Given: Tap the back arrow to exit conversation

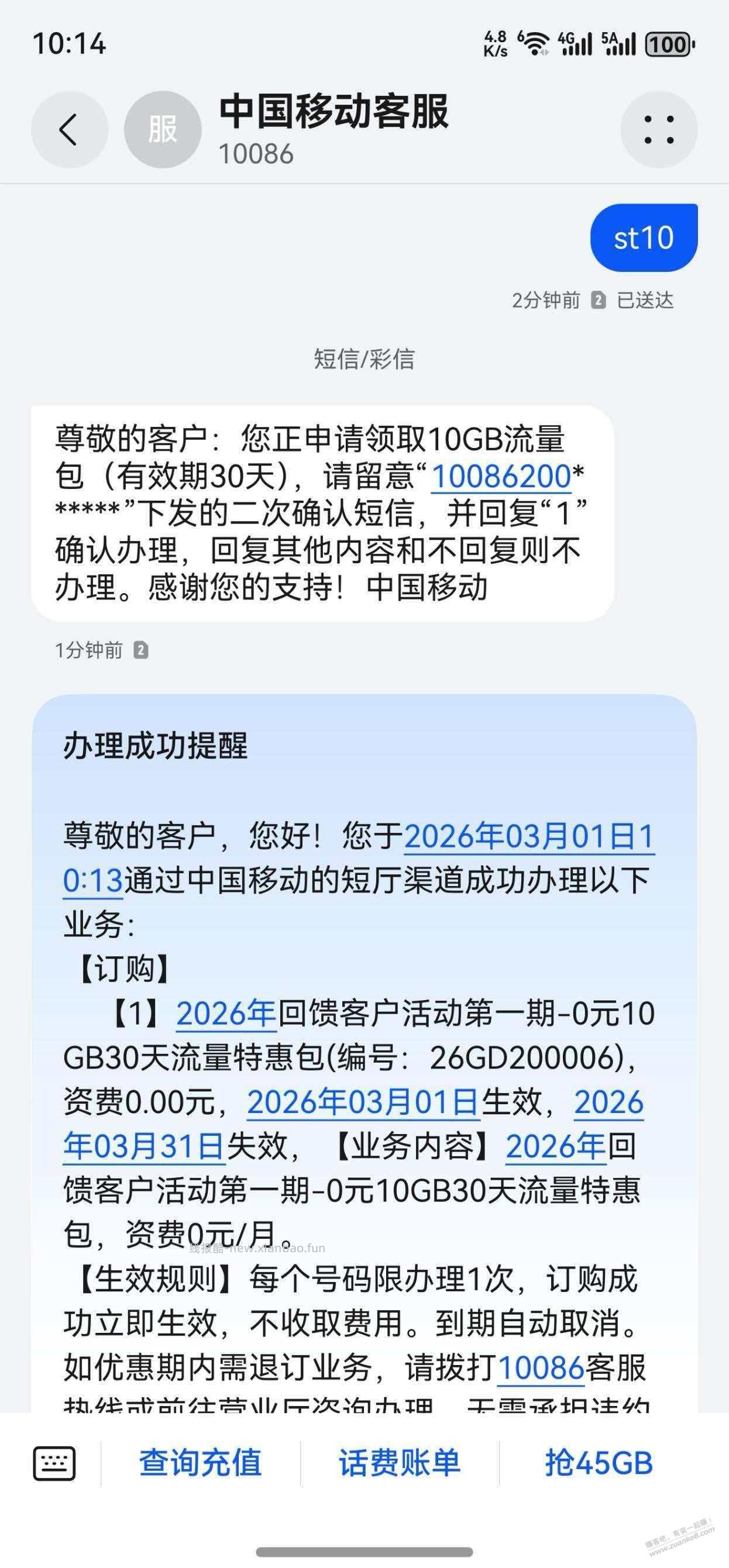Looking at the screenshot, I should [70, 129].
